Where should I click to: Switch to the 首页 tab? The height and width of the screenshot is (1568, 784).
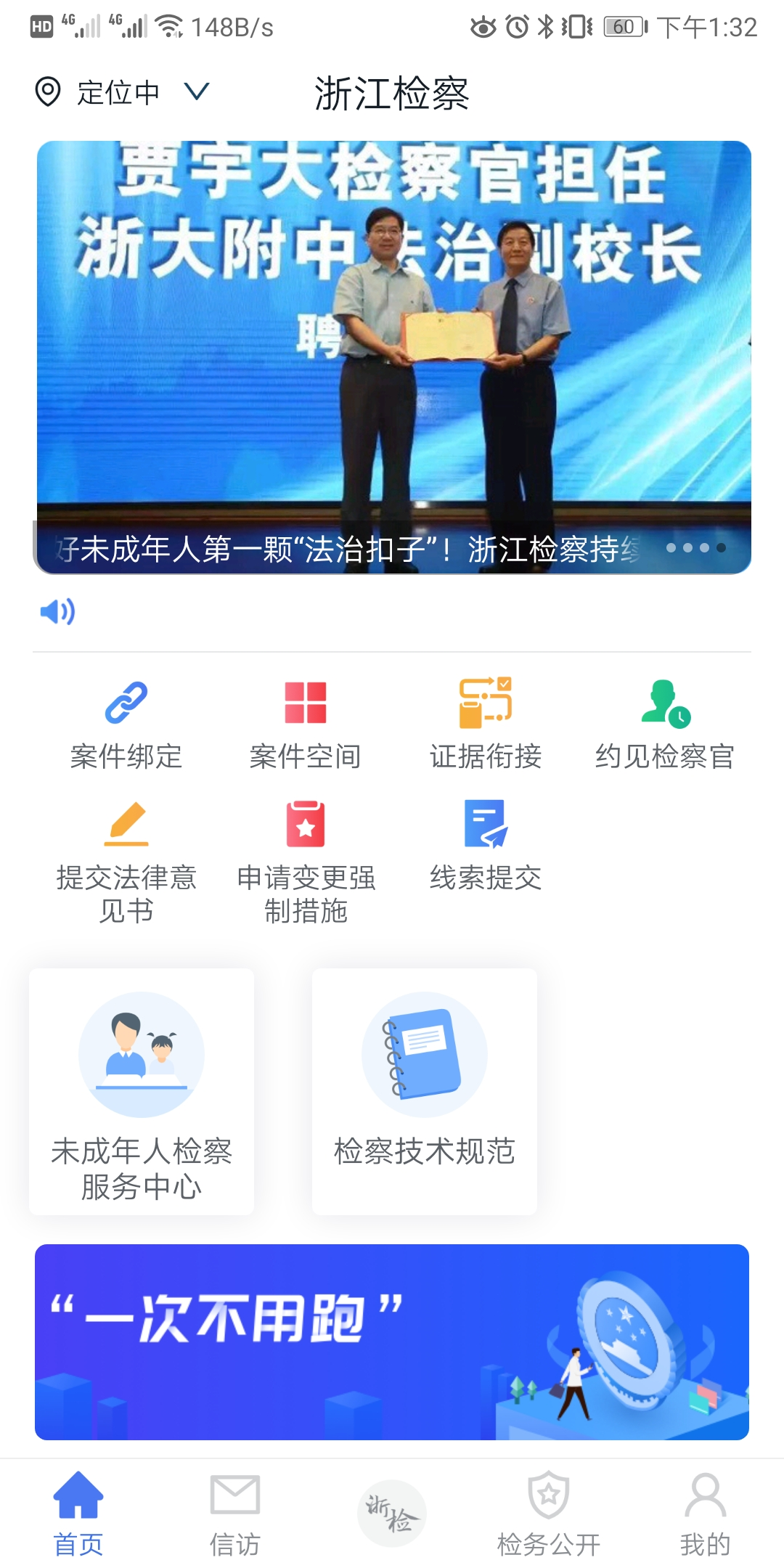[x=78, y=1514]
